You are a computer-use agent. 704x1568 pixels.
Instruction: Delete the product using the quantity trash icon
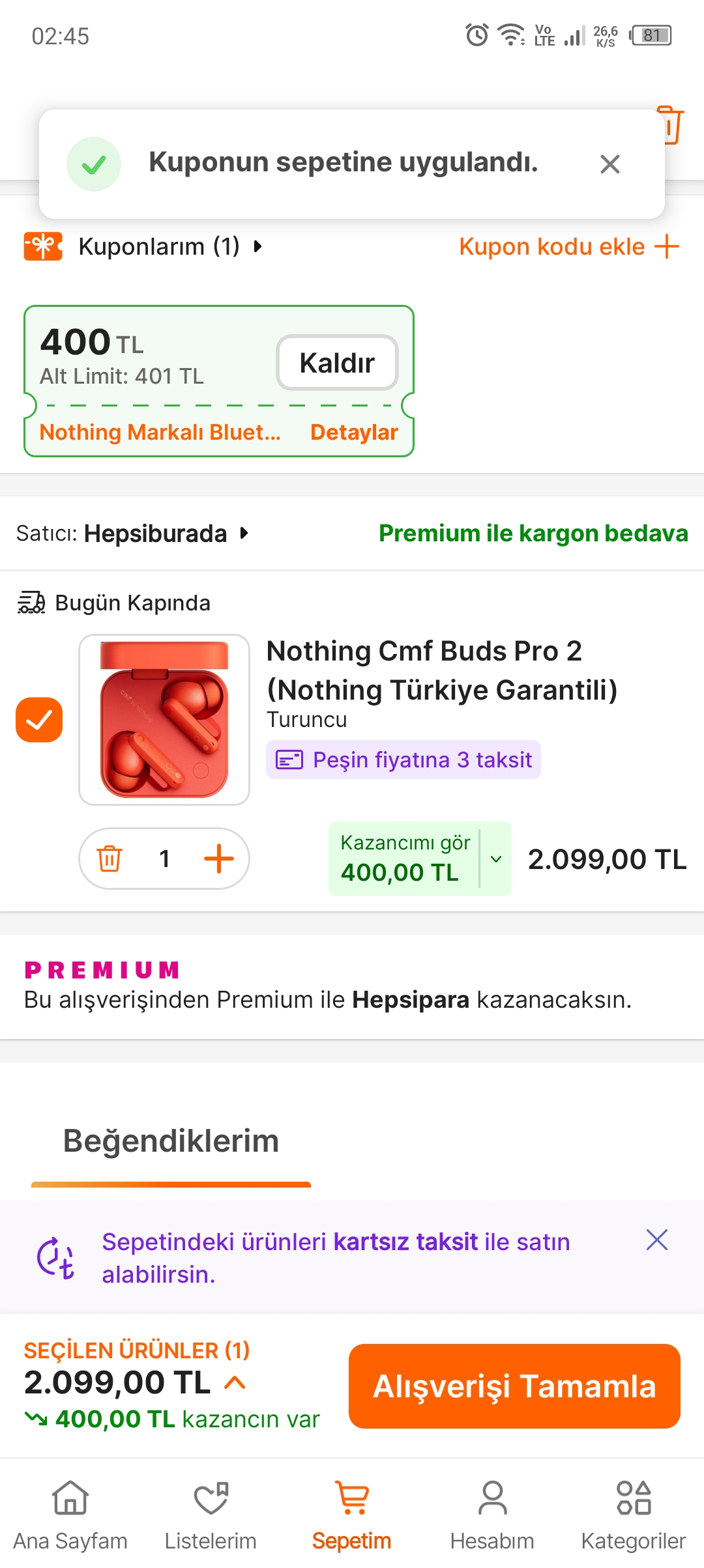(x=110, y=859)
